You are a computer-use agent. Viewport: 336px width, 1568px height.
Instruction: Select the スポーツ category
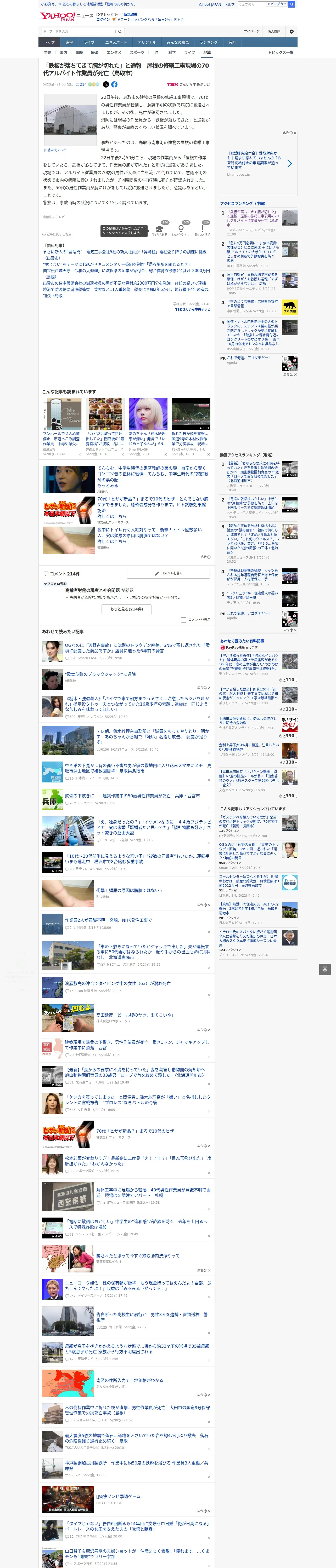click(x=137, y=52)
